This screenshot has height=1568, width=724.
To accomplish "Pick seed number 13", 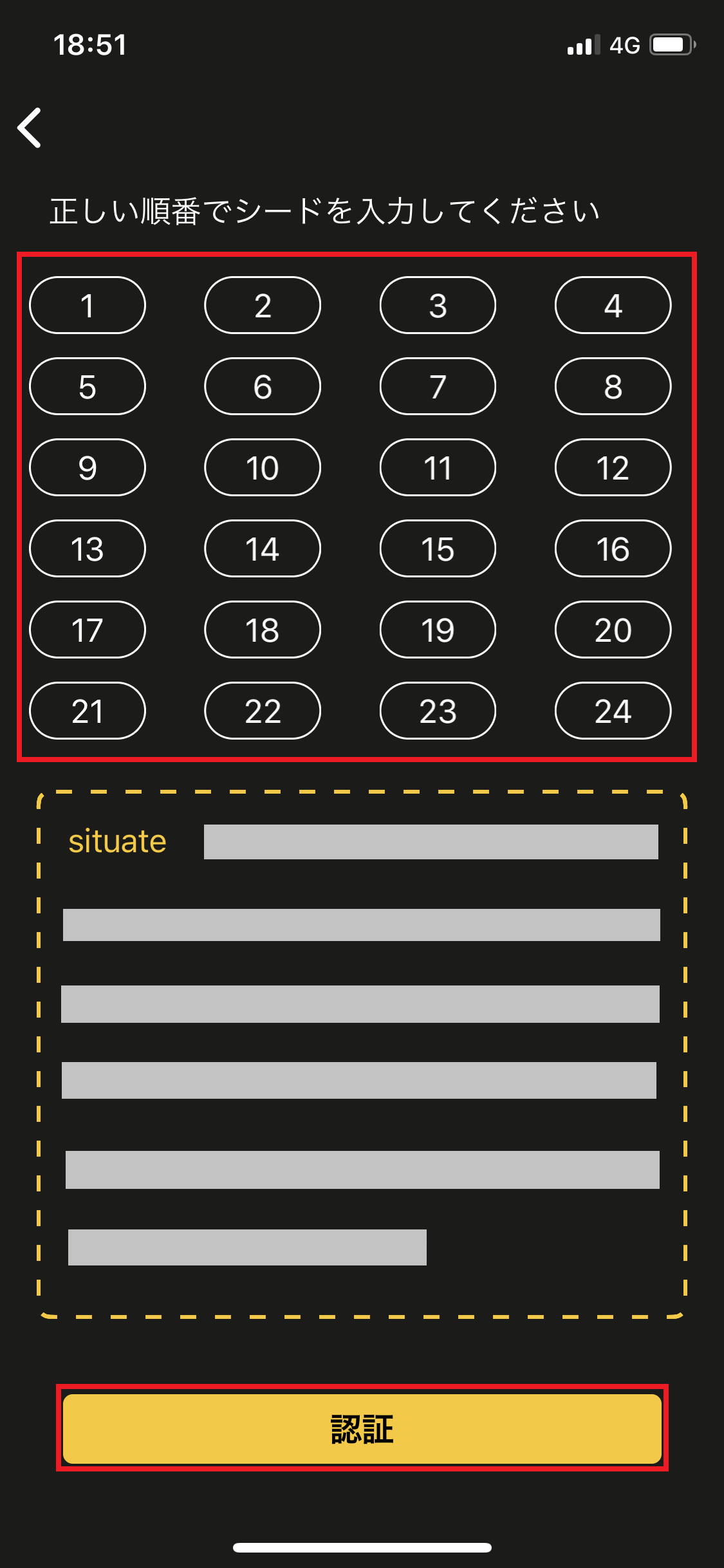I will [x=88, y=548].
